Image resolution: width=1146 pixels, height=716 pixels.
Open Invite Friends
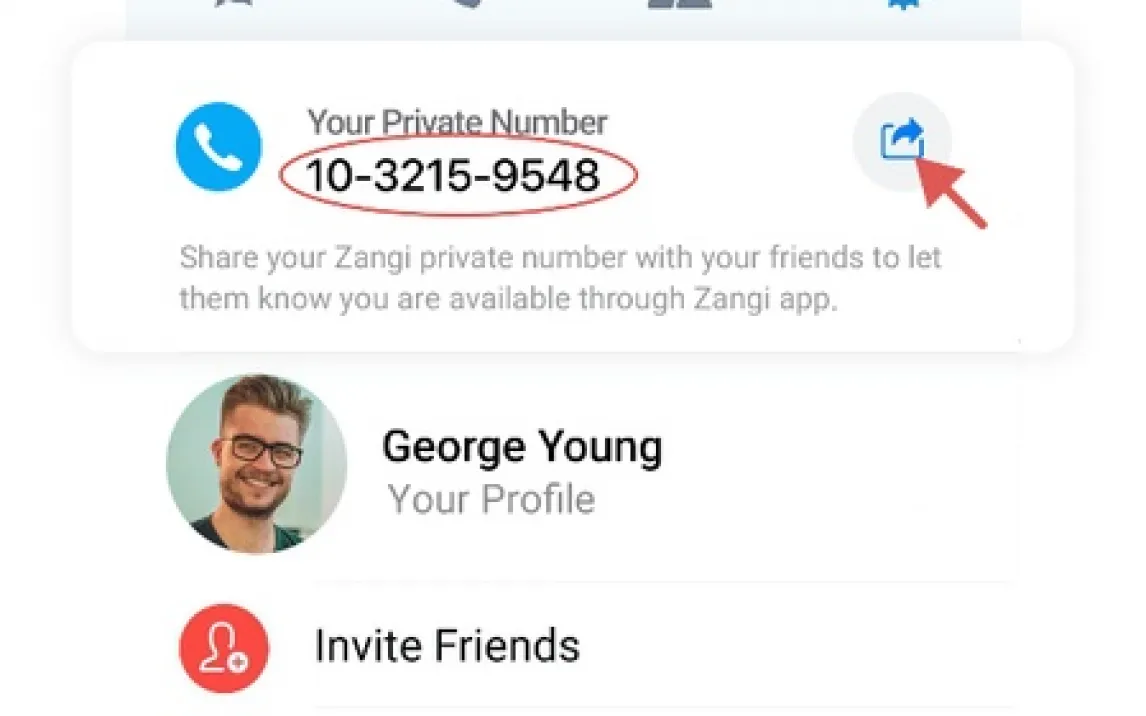(446, 646)
